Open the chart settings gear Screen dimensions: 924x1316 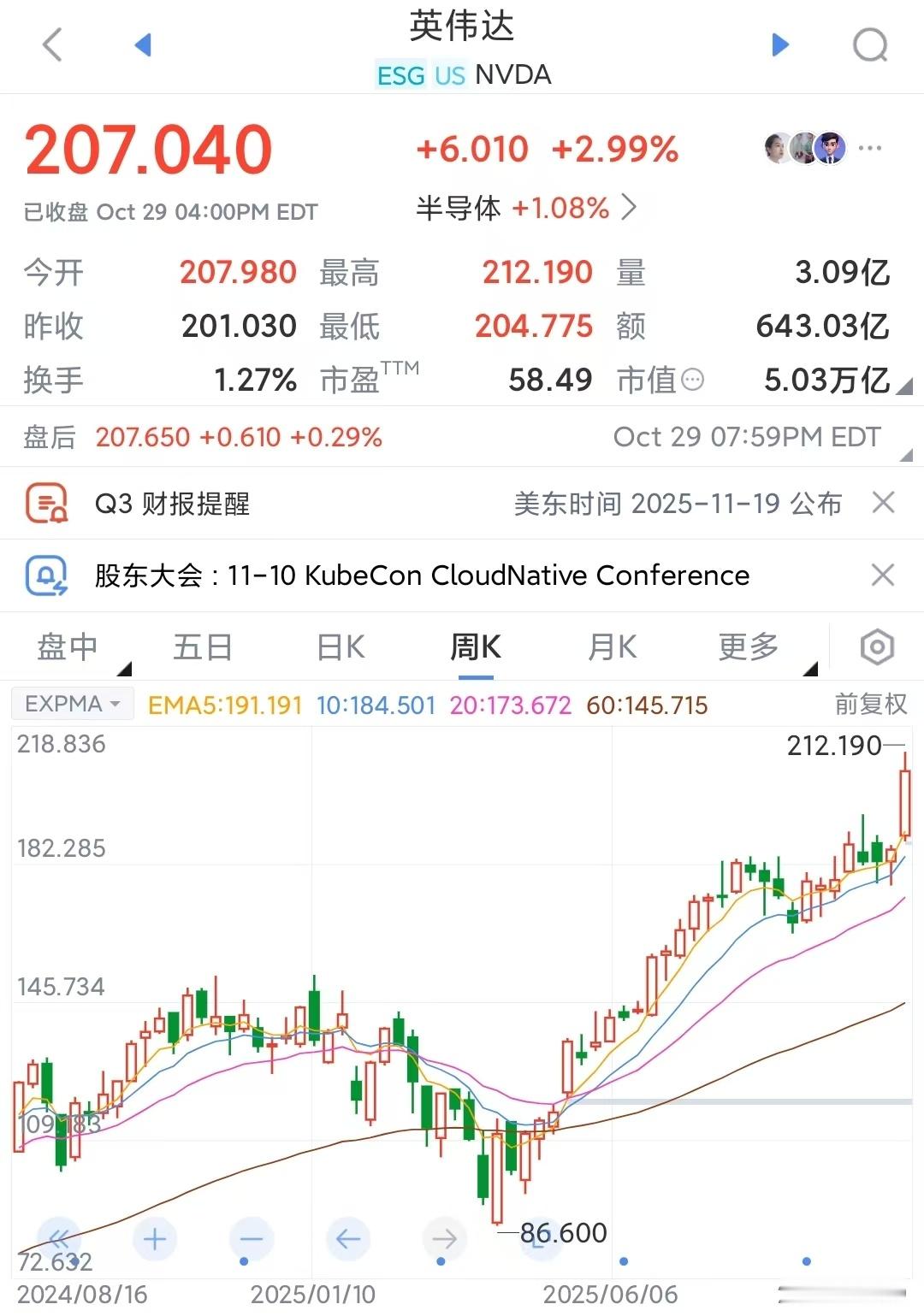876,647
